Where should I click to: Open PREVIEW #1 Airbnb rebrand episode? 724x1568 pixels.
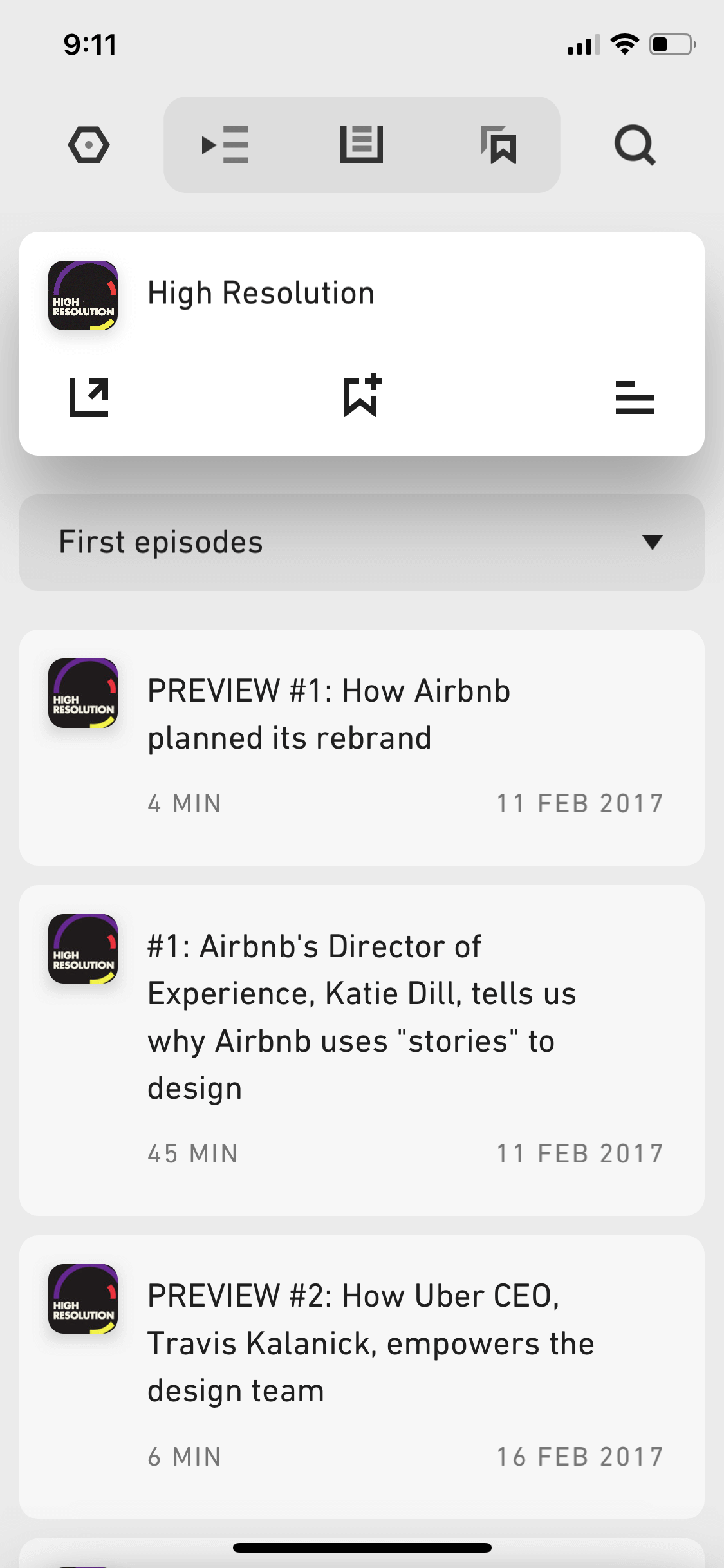click(x=362, y=747)
